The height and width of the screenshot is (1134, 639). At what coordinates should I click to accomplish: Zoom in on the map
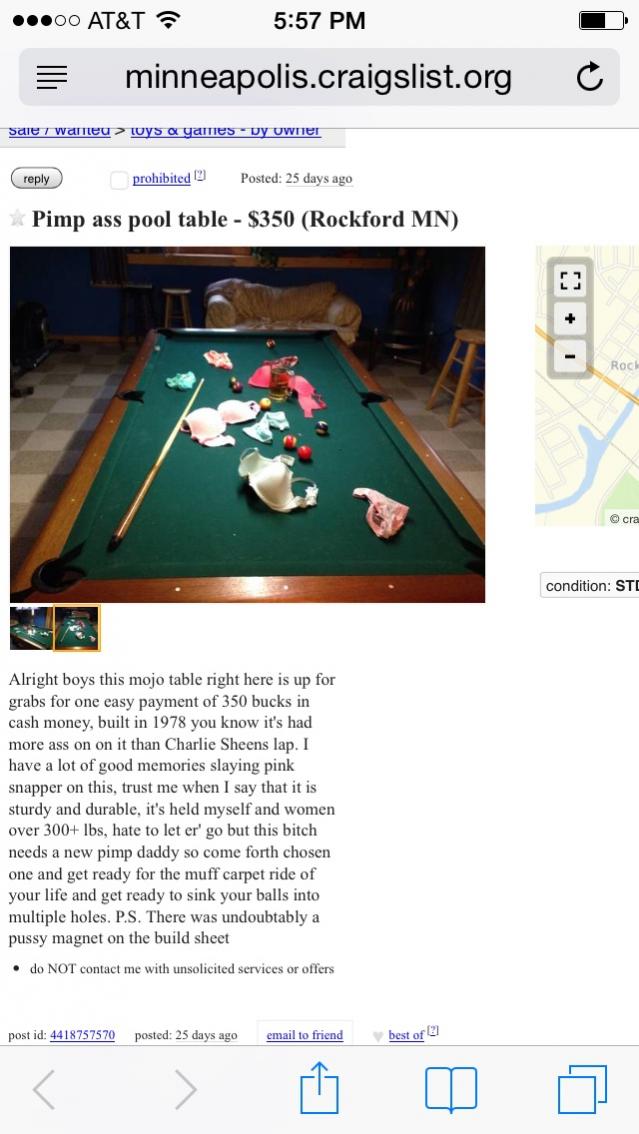569,318
